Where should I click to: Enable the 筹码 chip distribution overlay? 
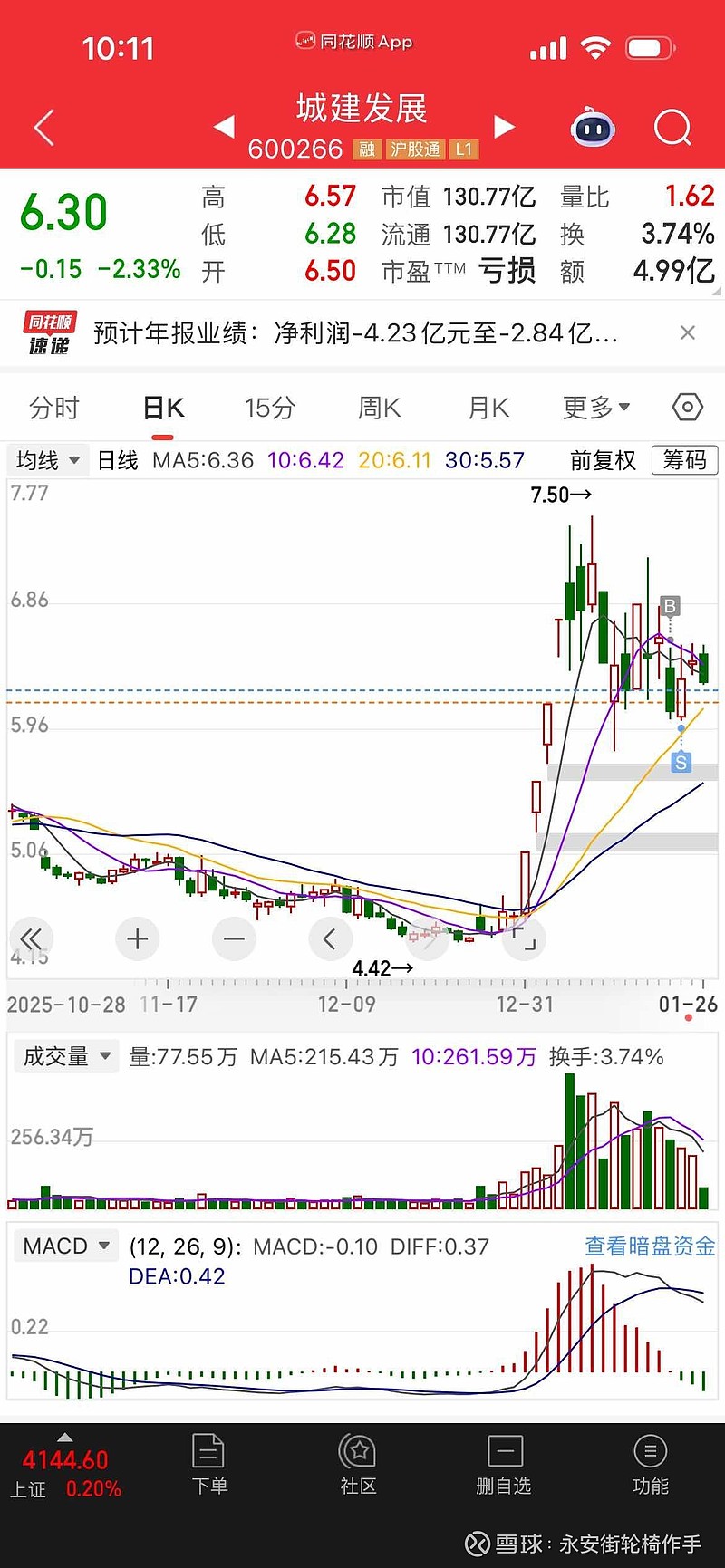click(684, 460)
